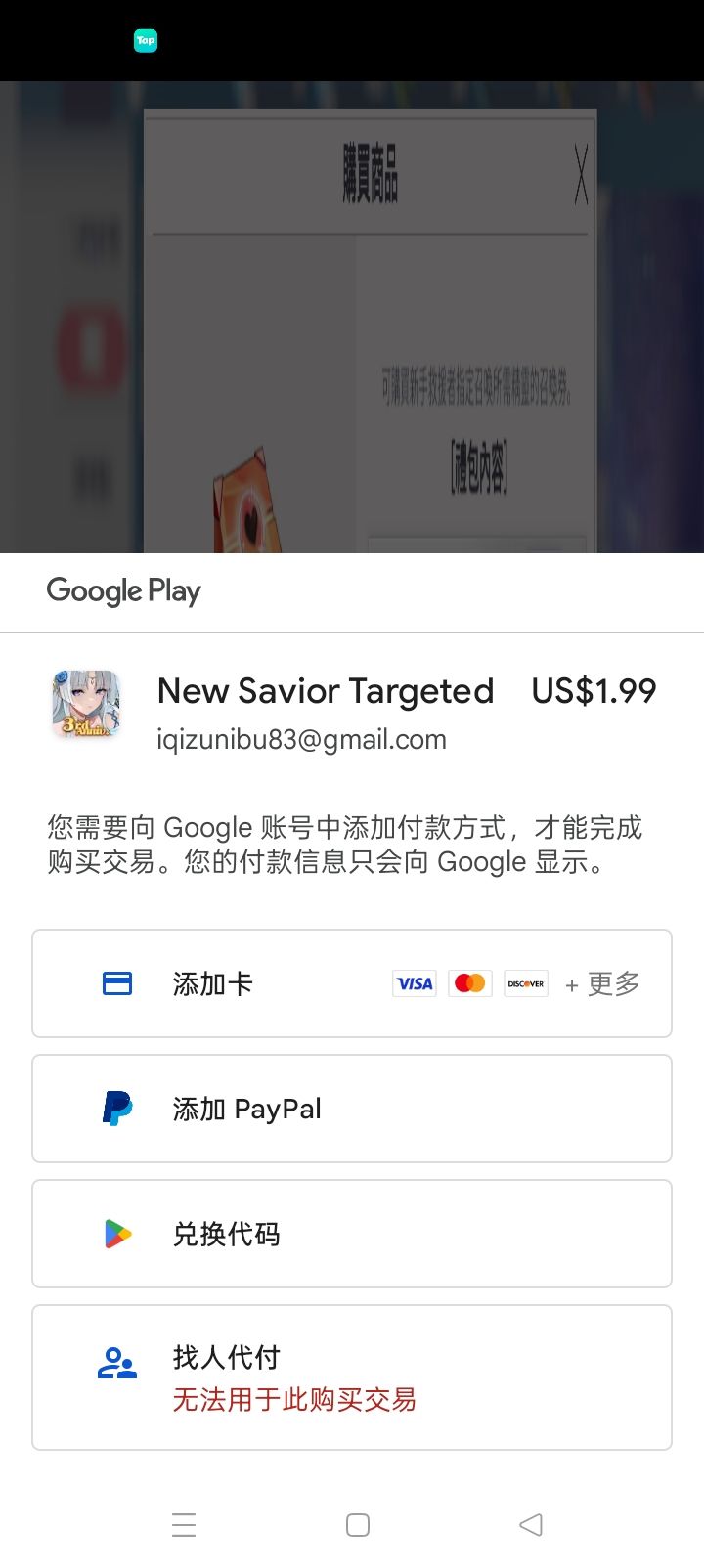Click the Mastercard logo
The image size is (704, 1568).
pos(469,983)
